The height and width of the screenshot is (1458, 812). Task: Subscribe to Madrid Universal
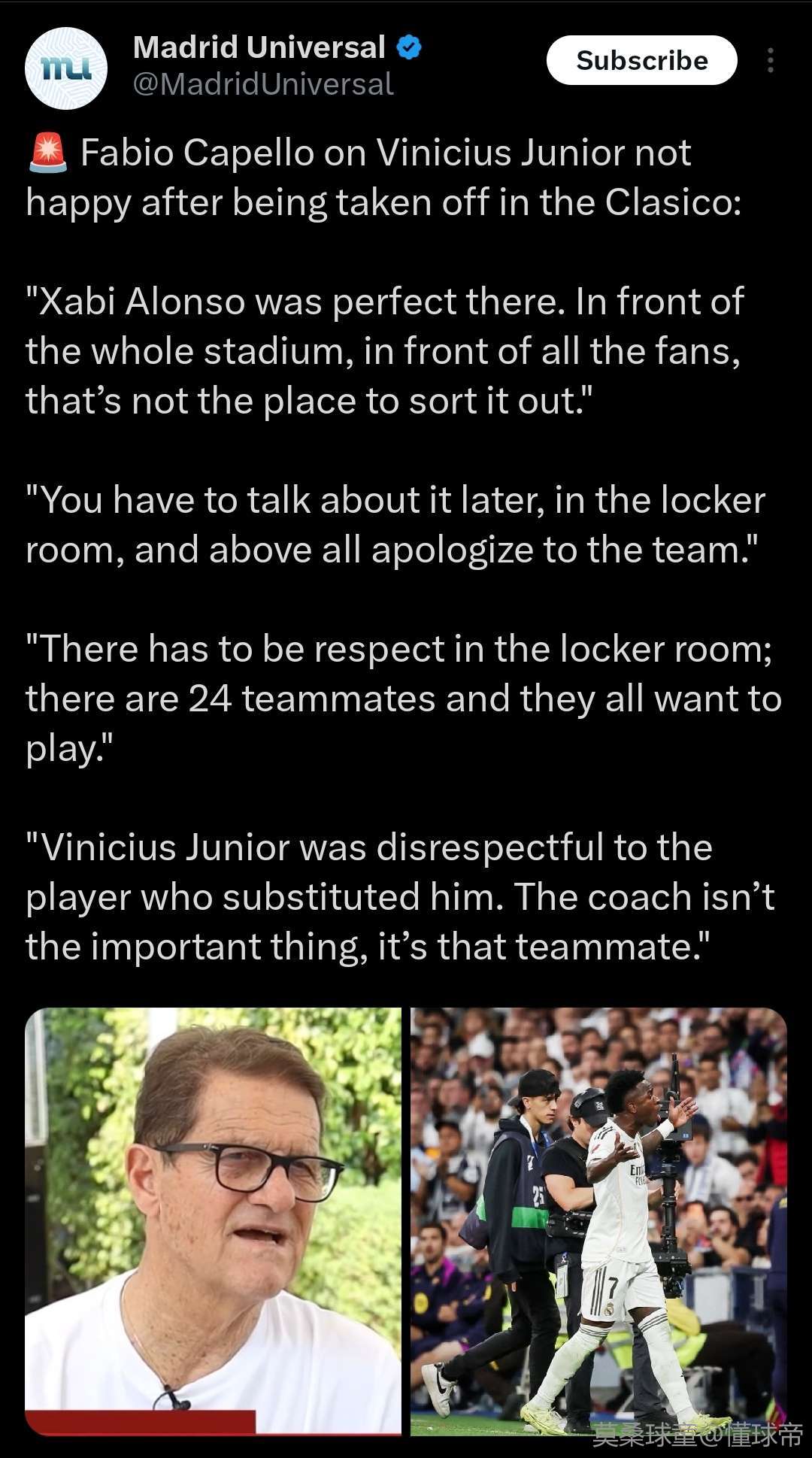[x=641, y=60]
